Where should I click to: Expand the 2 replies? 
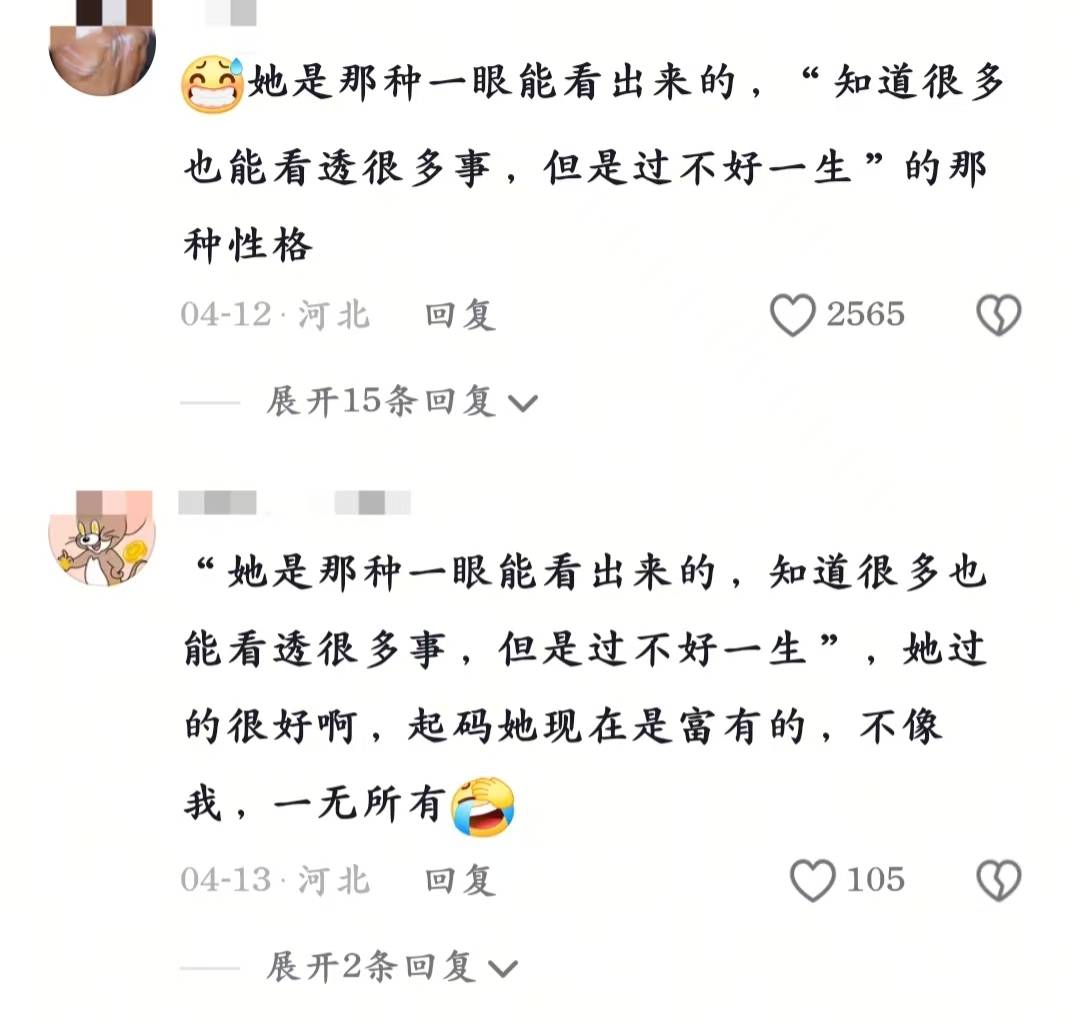point(390,967)
